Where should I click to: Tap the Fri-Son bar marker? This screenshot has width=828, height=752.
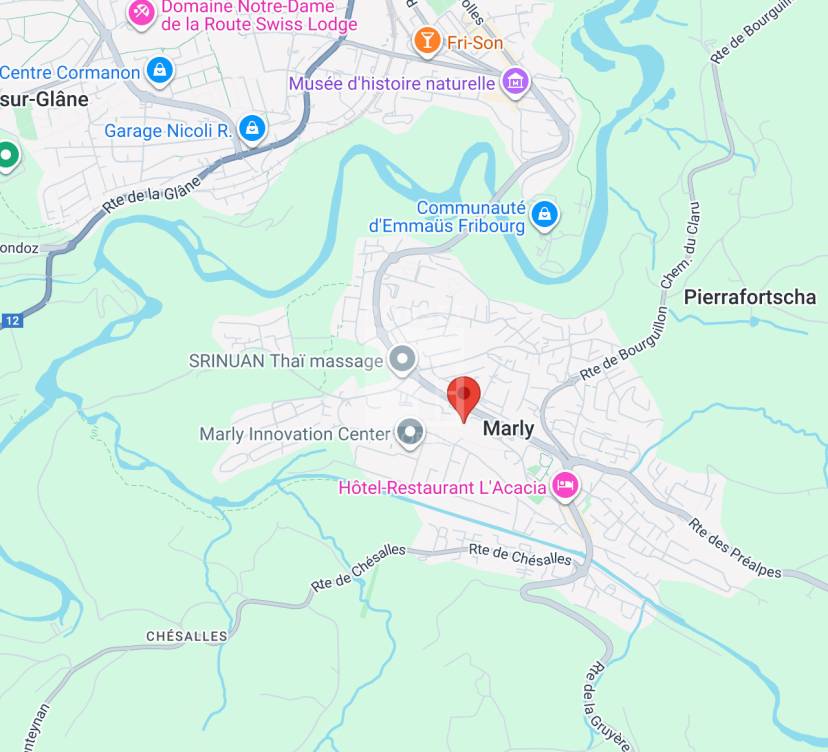click(x=427, y=41)
